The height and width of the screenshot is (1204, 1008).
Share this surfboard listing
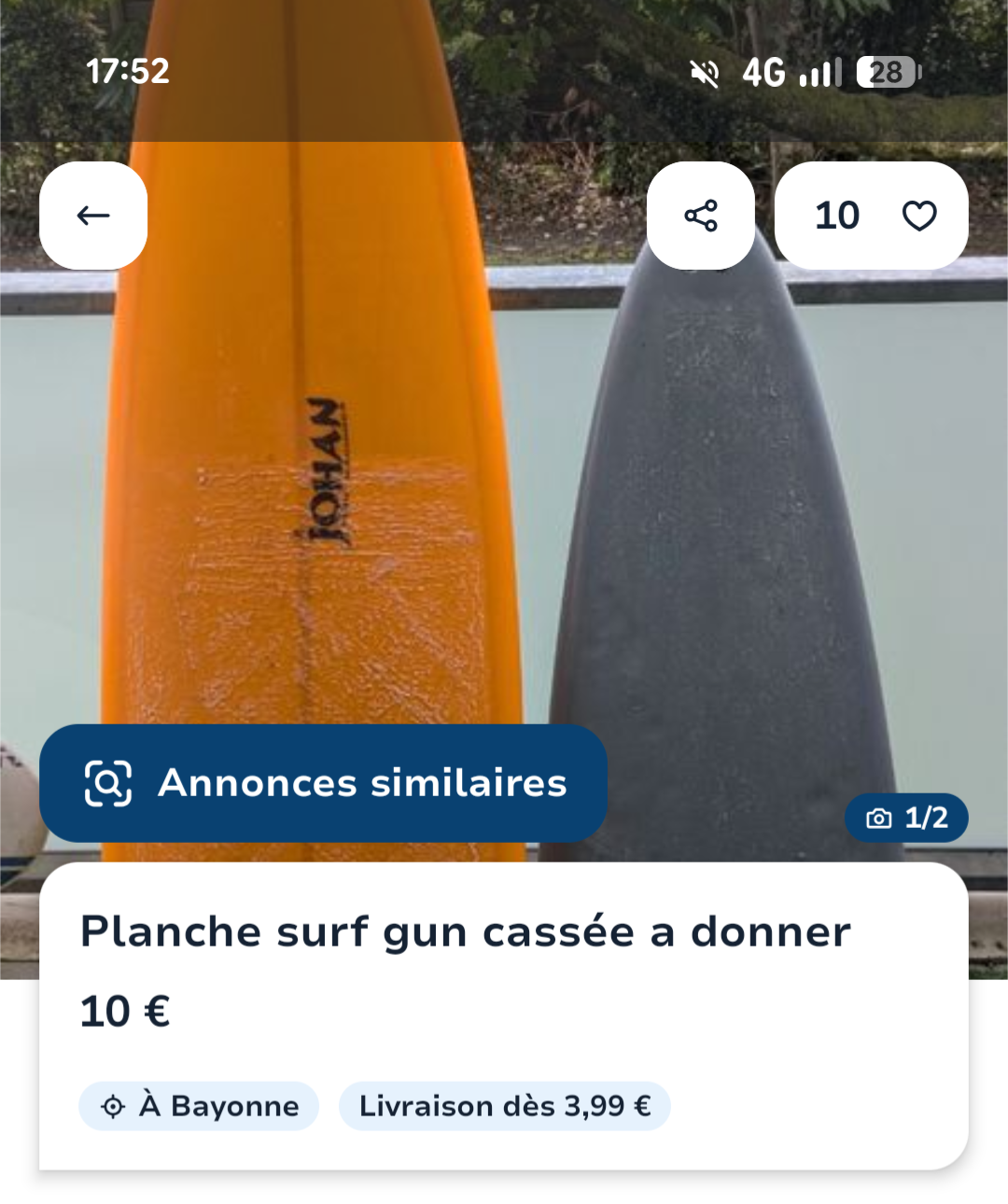pos(701,216)
